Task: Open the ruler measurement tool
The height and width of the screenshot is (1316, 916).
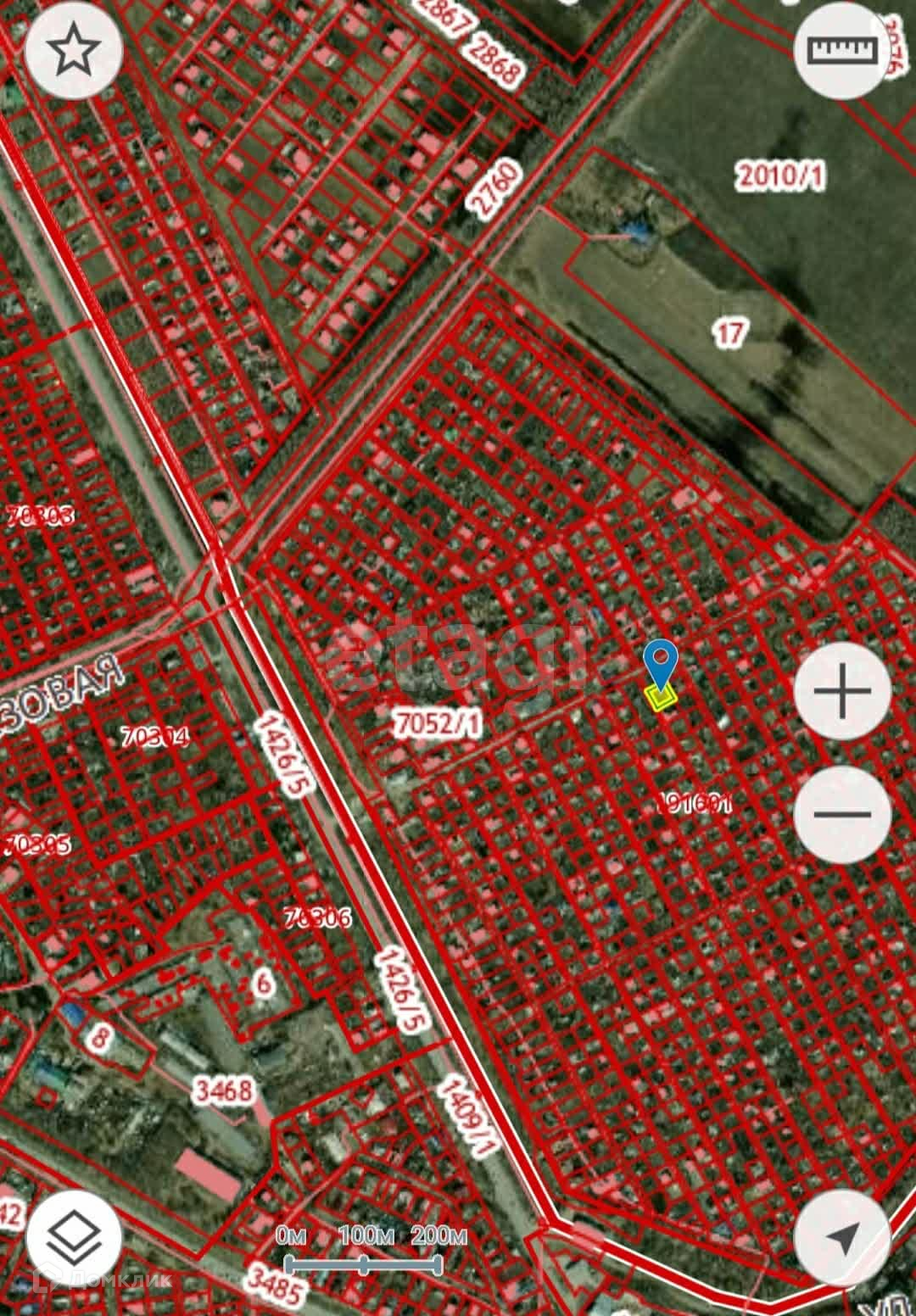Action: [842, 51]
